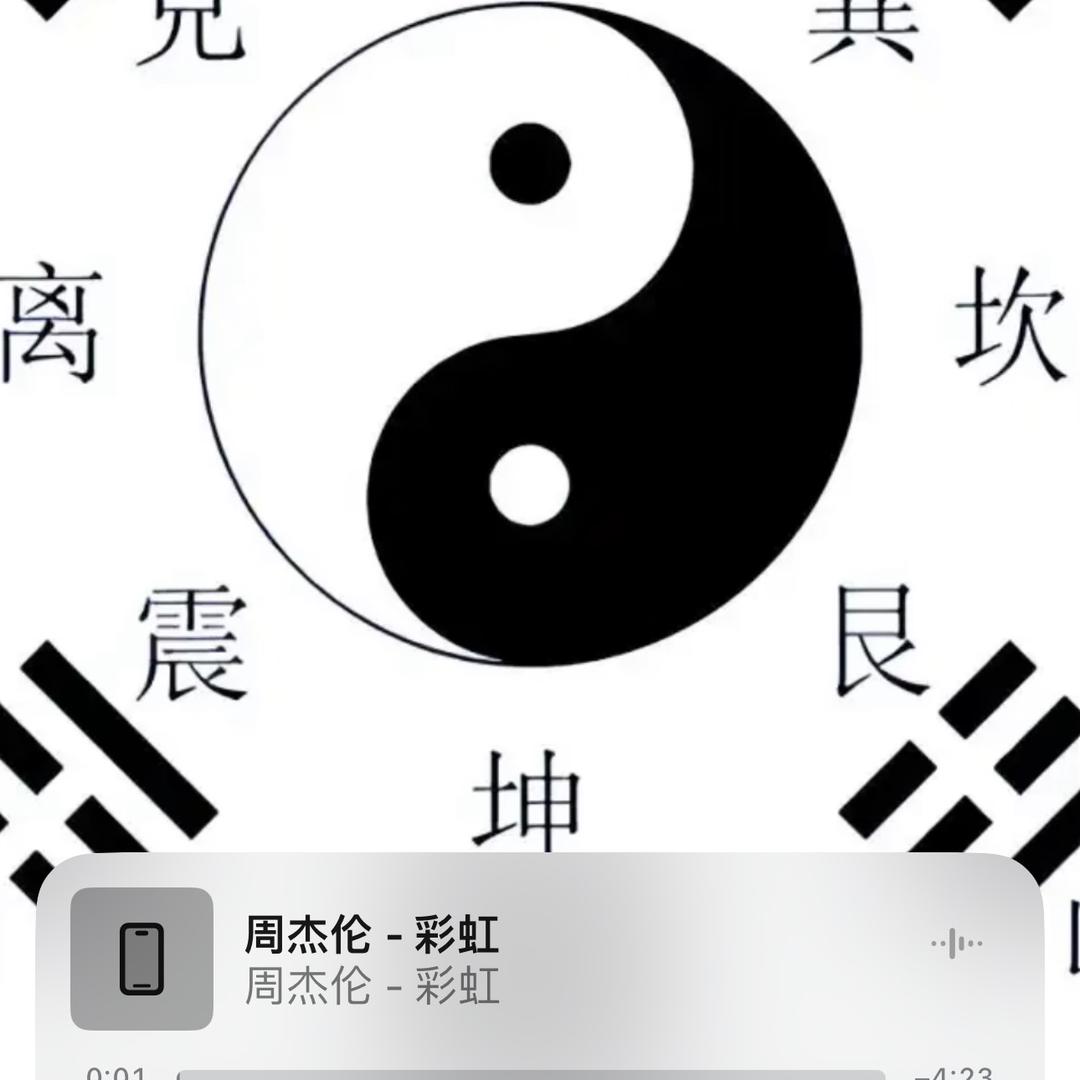Open the playing song 周杰伦 - 彩虹

click(372, 937)
